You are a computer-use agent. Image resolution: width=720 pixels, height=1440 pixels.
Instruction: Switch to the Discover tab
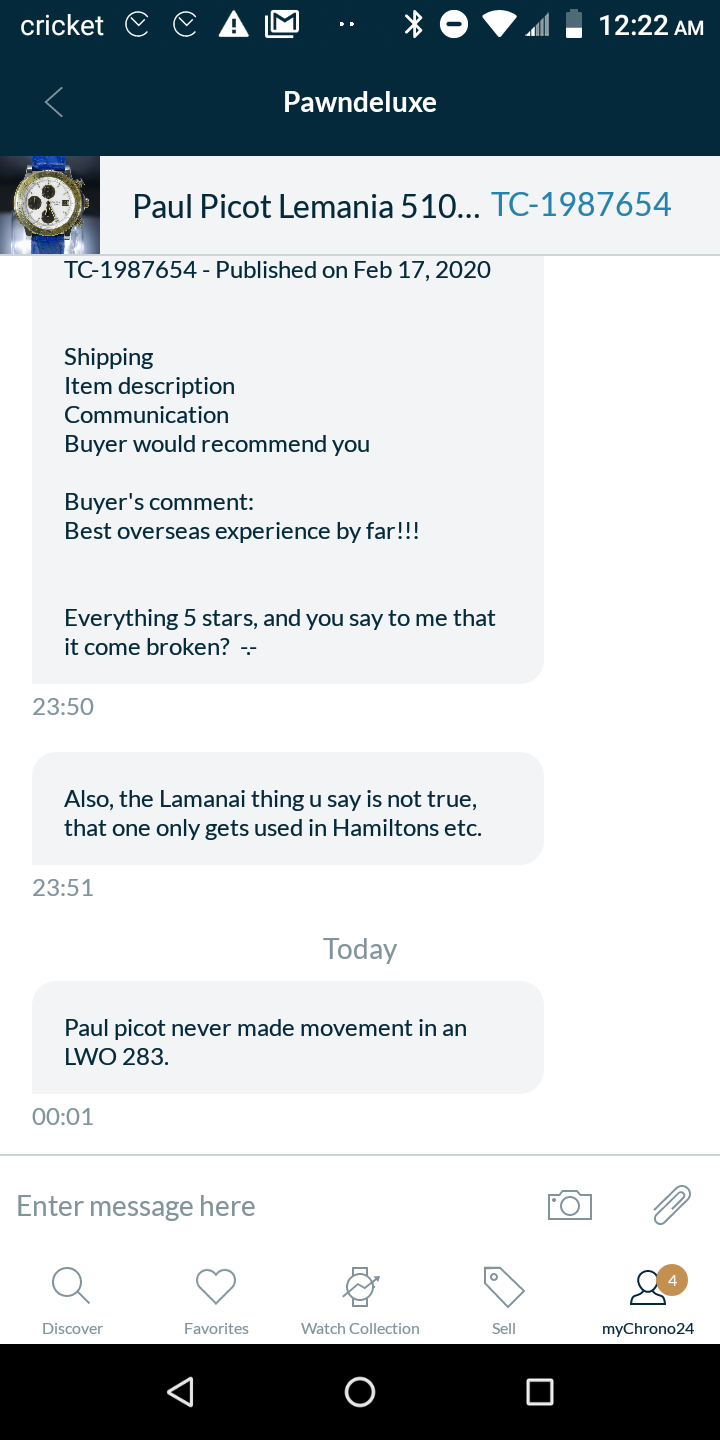(x=72, y=1299)
